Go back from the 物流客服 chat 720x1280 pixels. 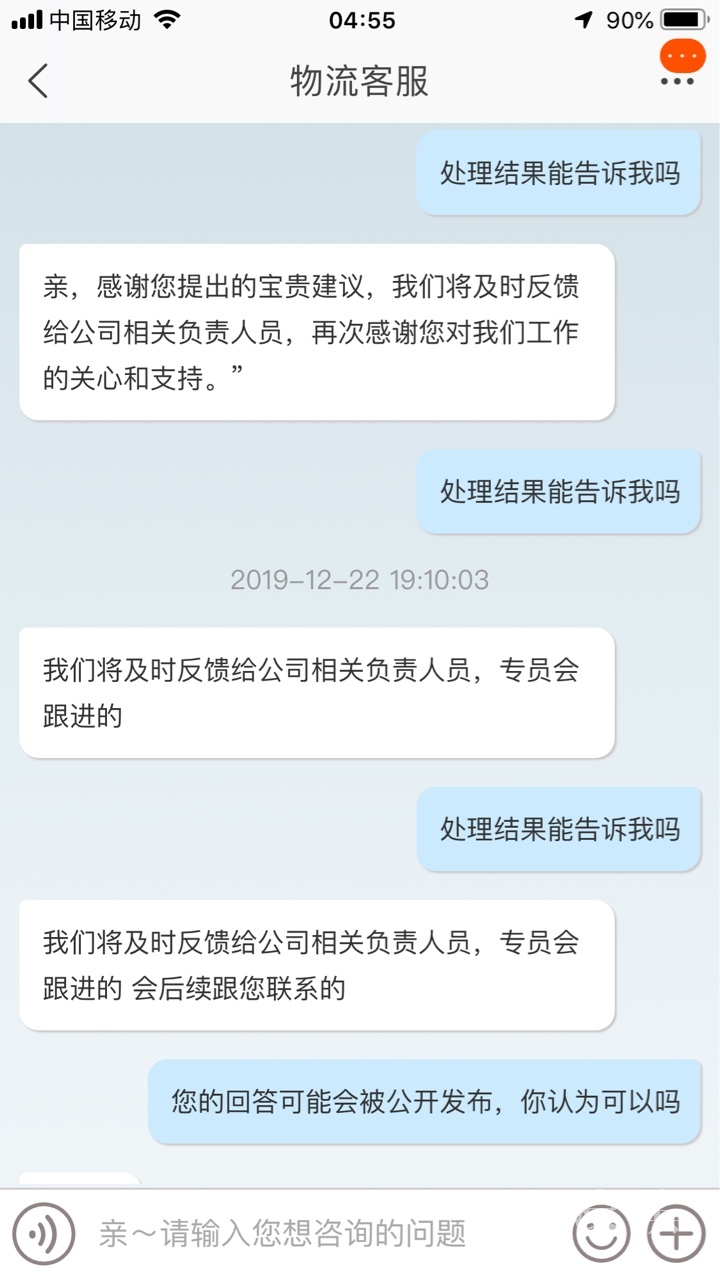tap(38, 81)
